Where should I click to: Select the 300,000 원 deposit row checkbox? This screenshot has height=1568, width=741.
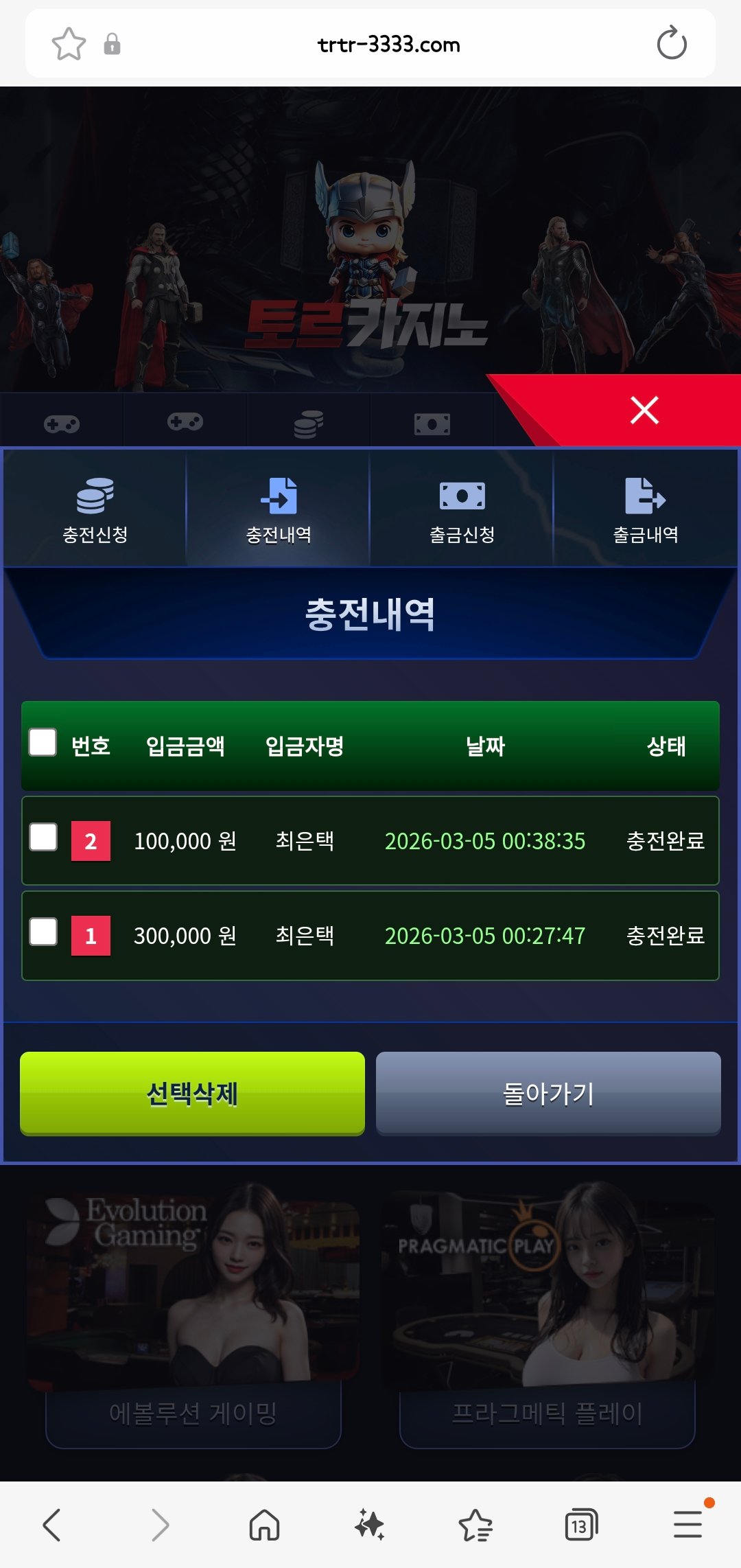coord(43,932)
